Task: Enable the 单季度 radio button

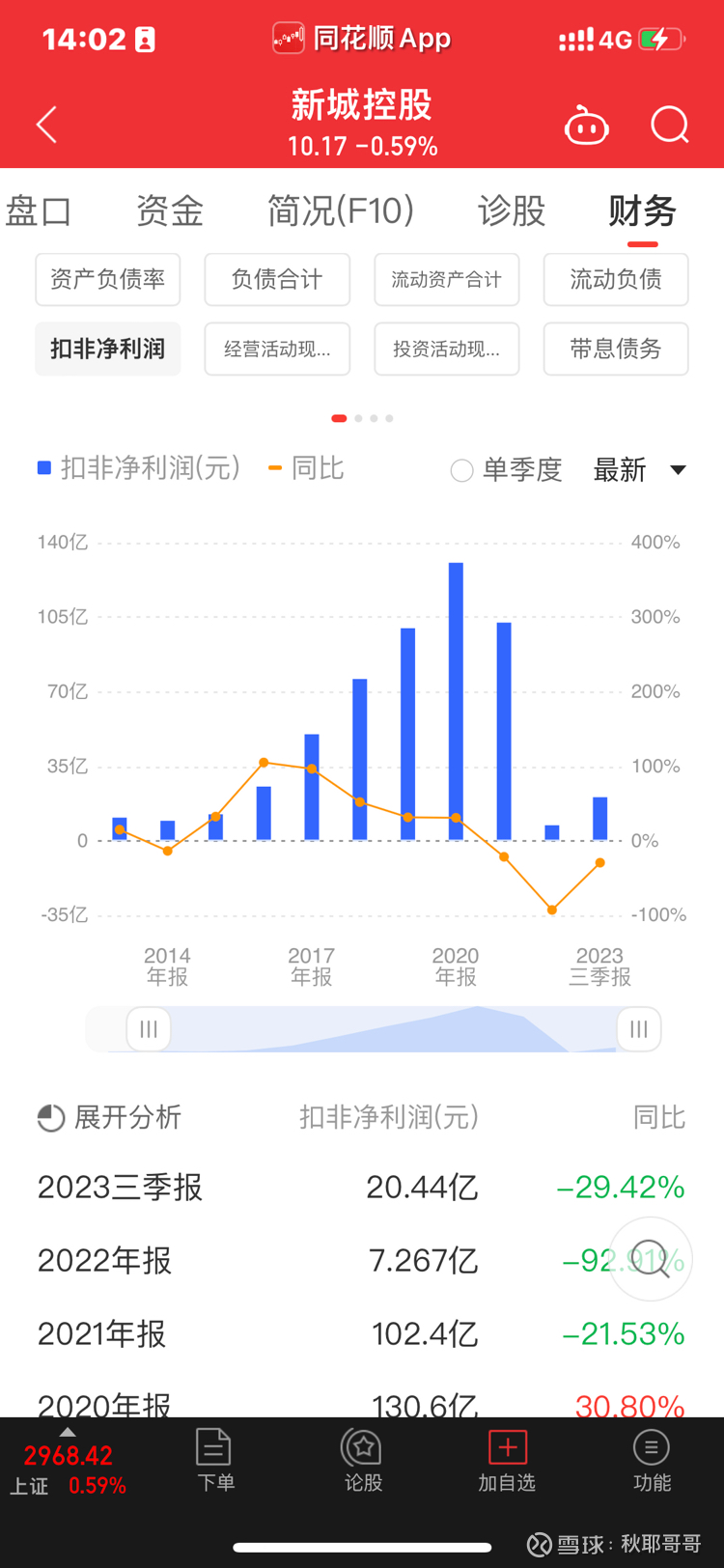Action: click(x=461, y=470)
